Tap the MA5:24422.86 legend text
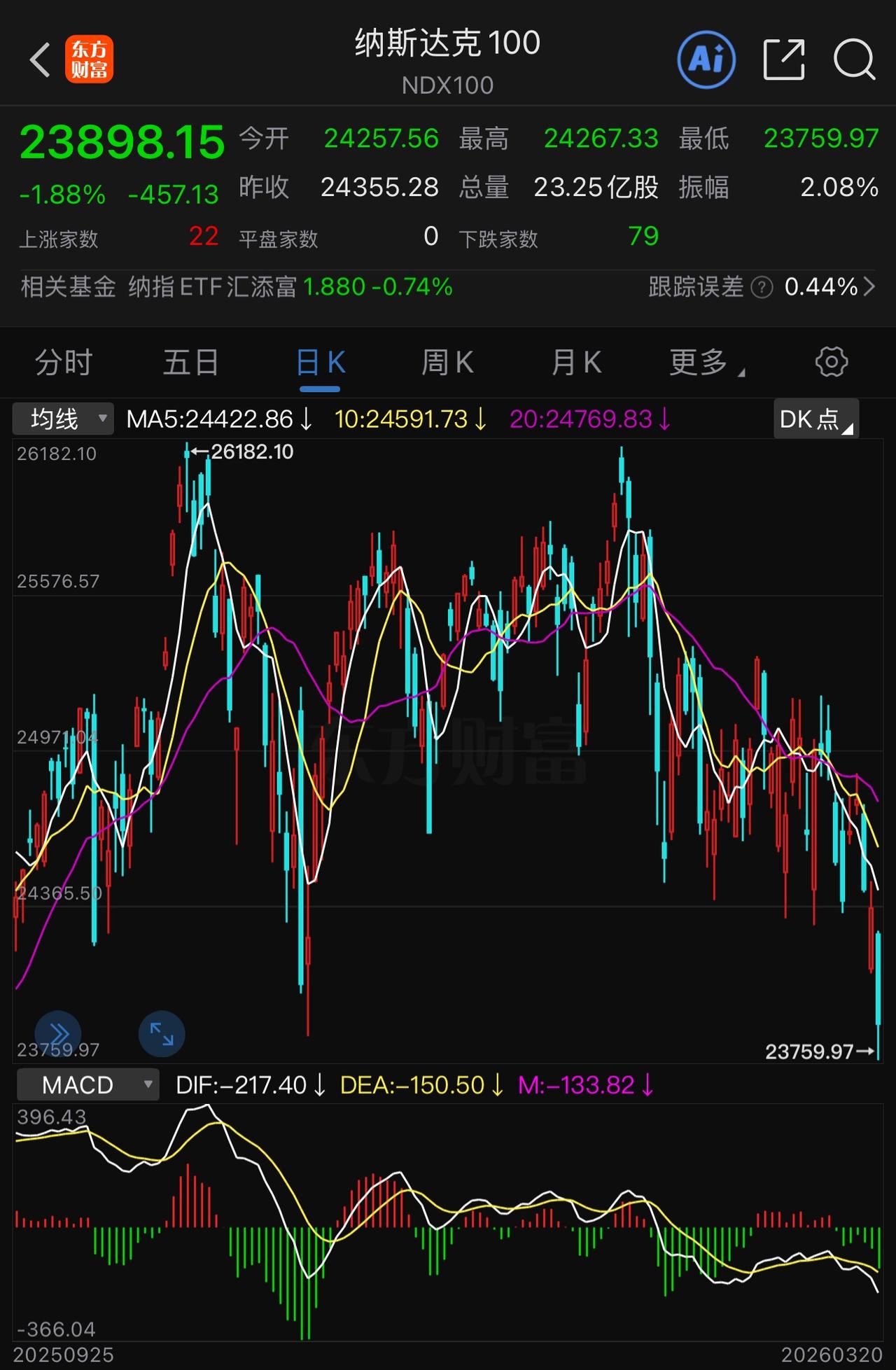Viewport: 896px width, 1370px height. point(209,418)
